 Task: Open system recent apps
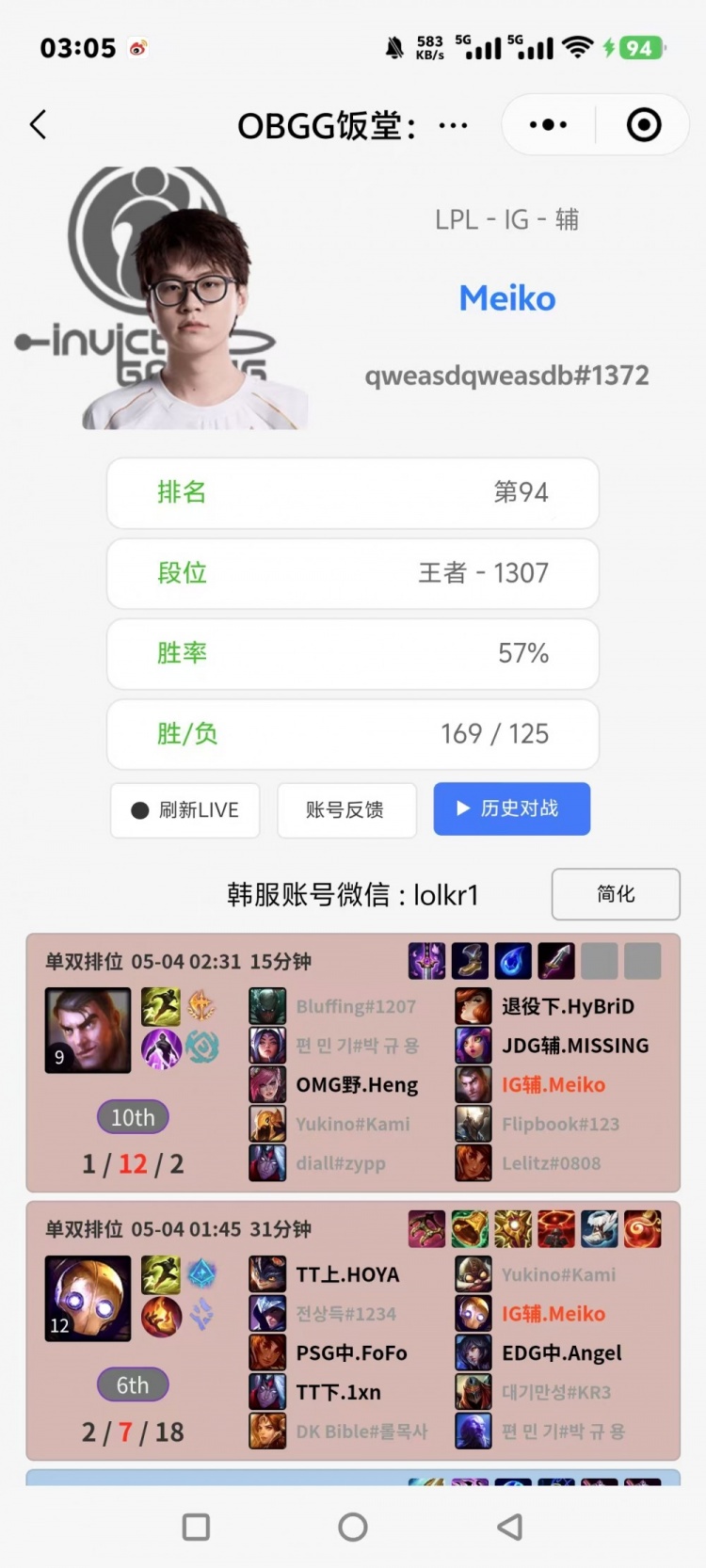point(196,1527)
